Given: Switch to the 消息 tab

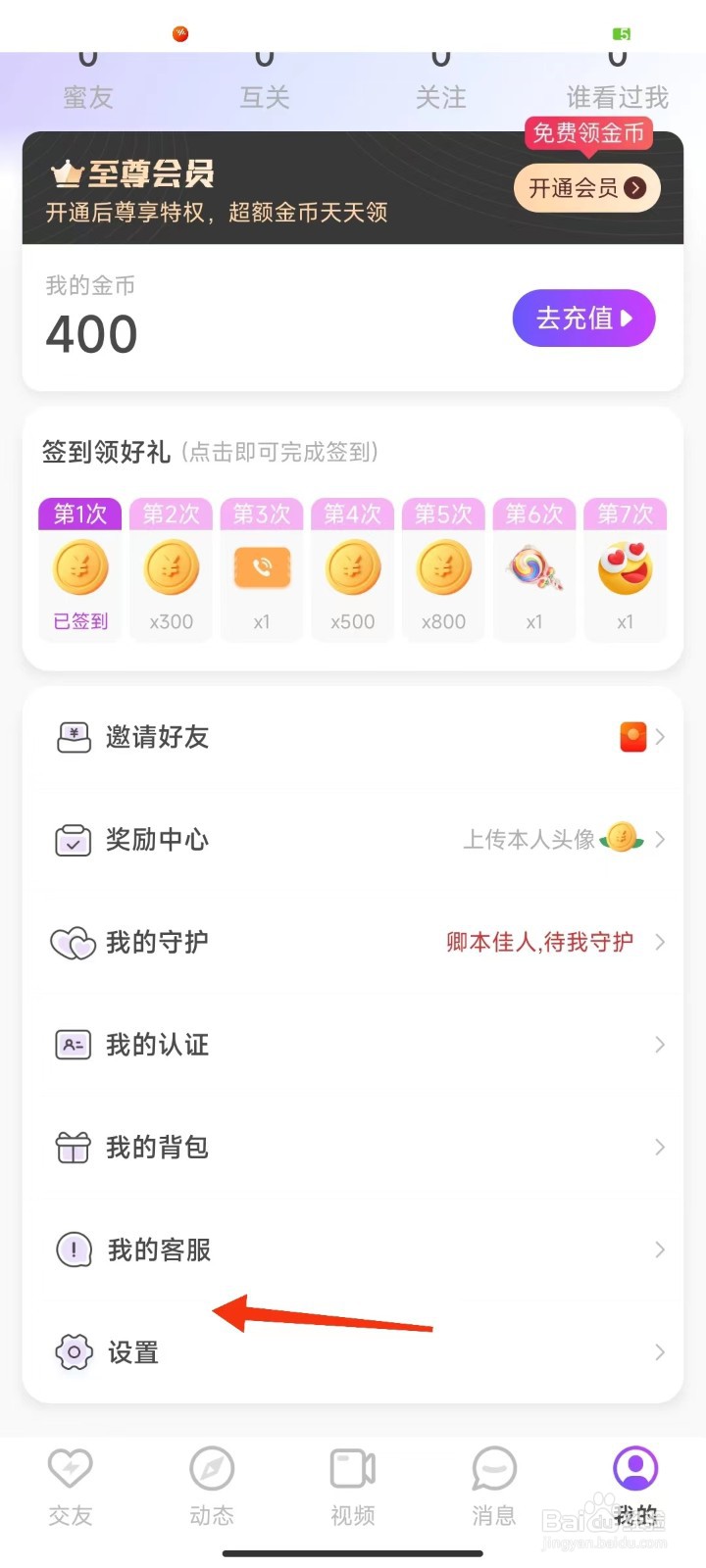Looking at the screenshot, I should point(494,1487).
